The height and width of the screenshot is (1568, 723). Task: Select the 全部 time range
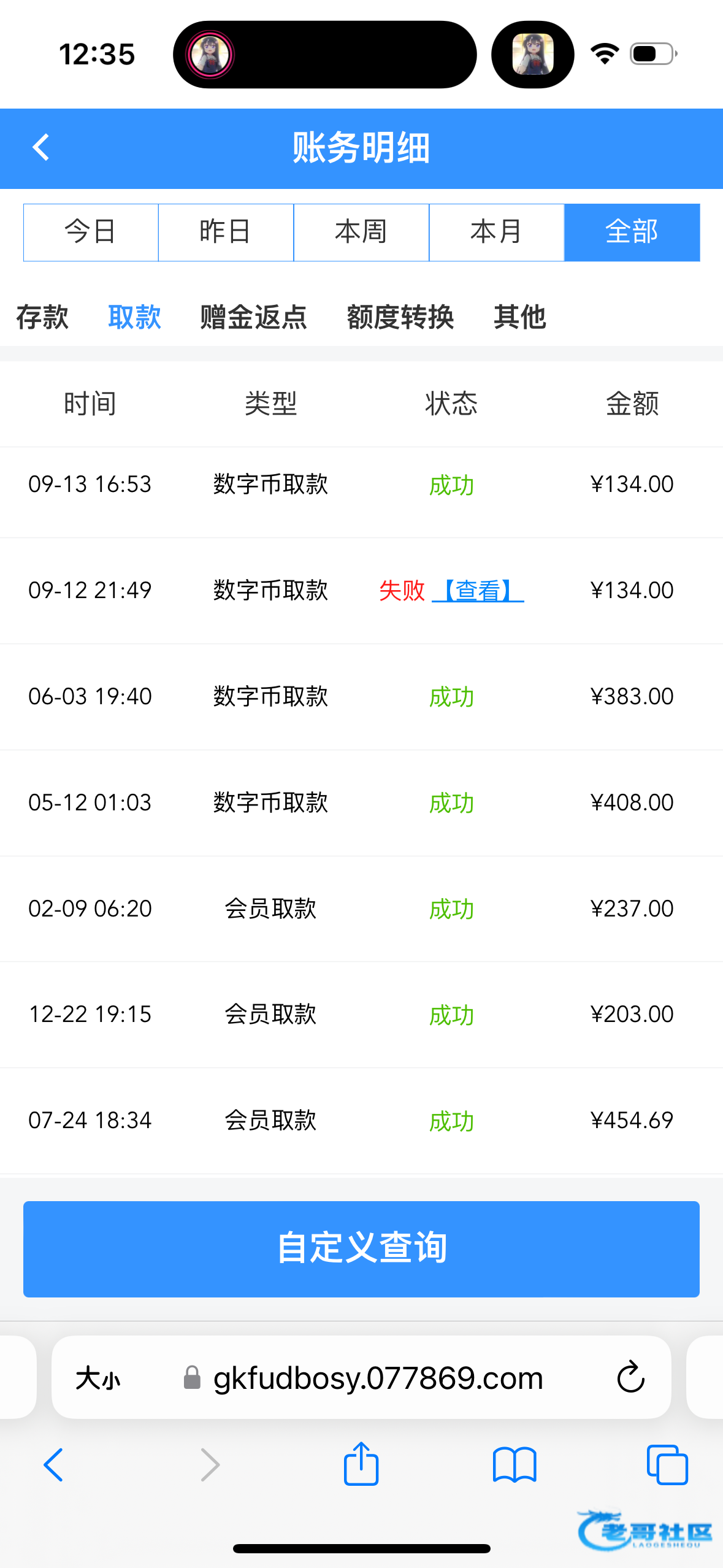coord(632,233)
